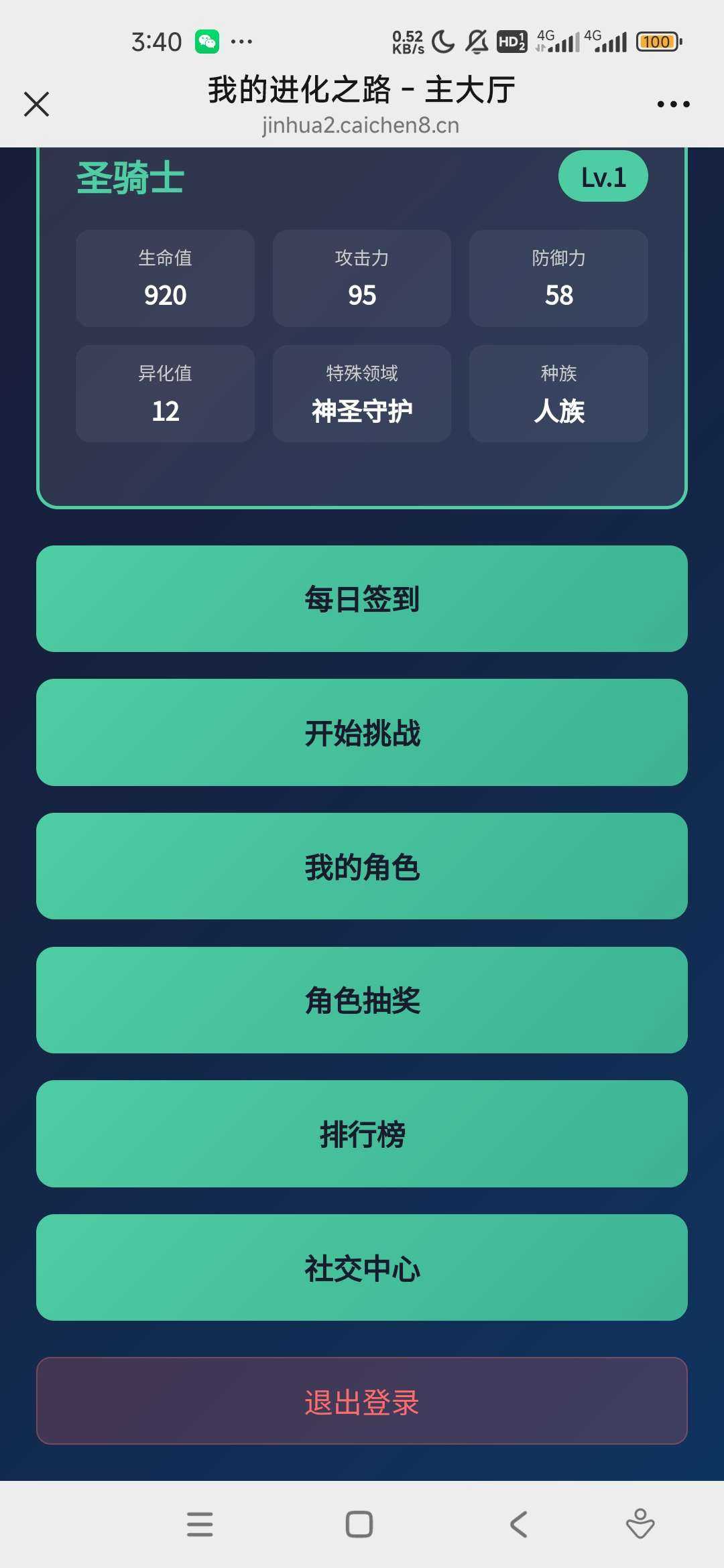Close the web page with the X

tap(37, 105)
